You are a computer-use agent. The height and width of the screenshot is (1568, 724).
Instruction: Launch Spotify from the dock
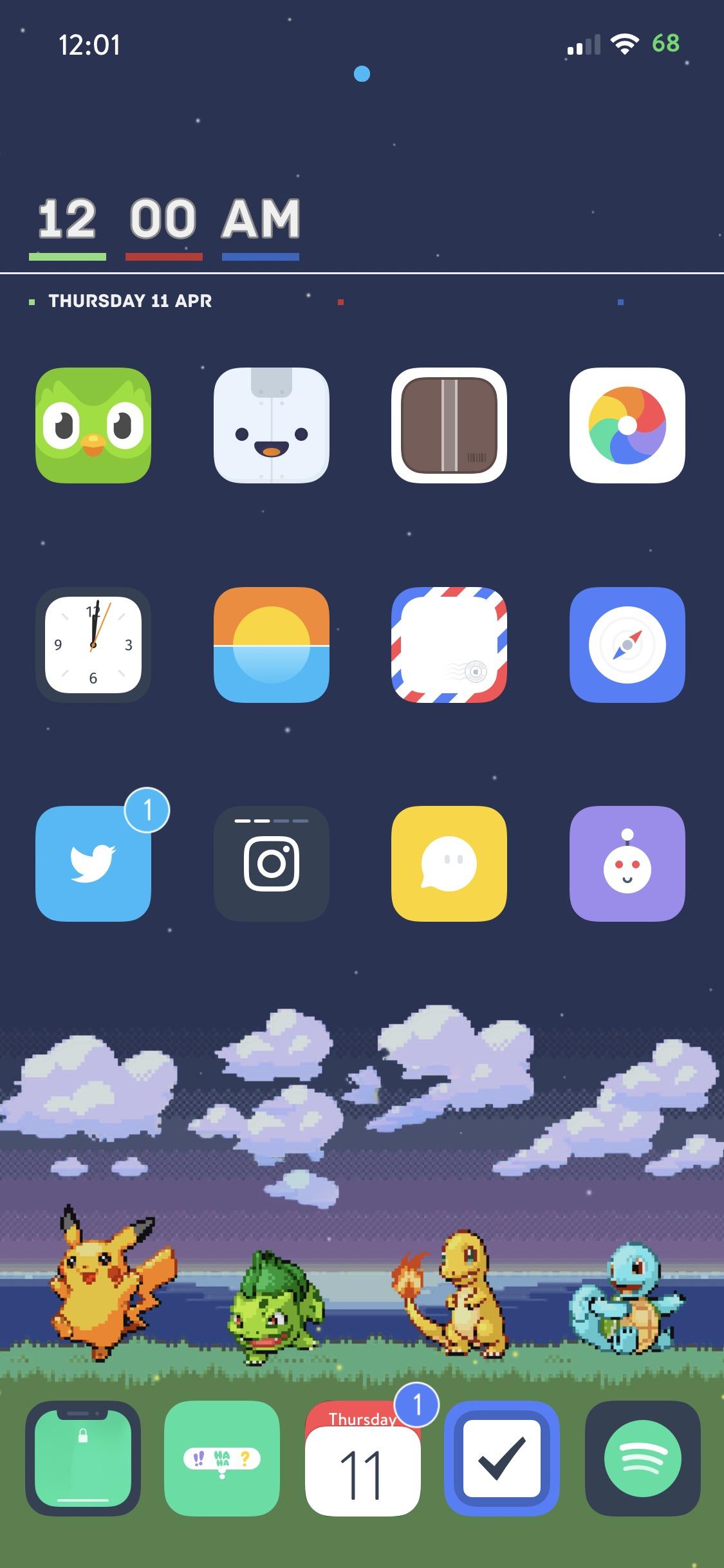(x=642, y=1458)
